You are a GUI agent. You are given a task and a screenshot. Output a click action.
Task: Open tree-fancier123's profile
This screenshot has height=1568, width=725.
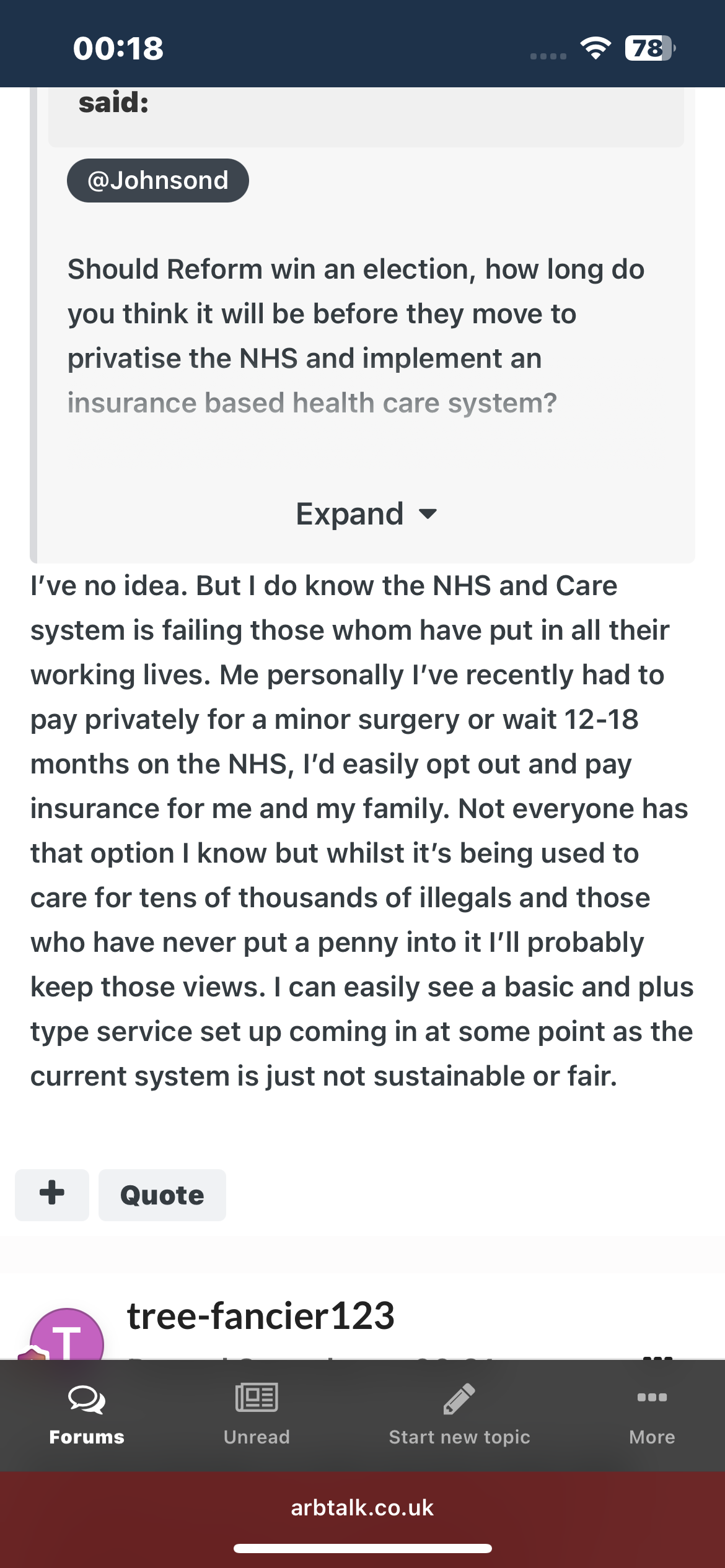pyautogui.click(x=261, y=1315)
